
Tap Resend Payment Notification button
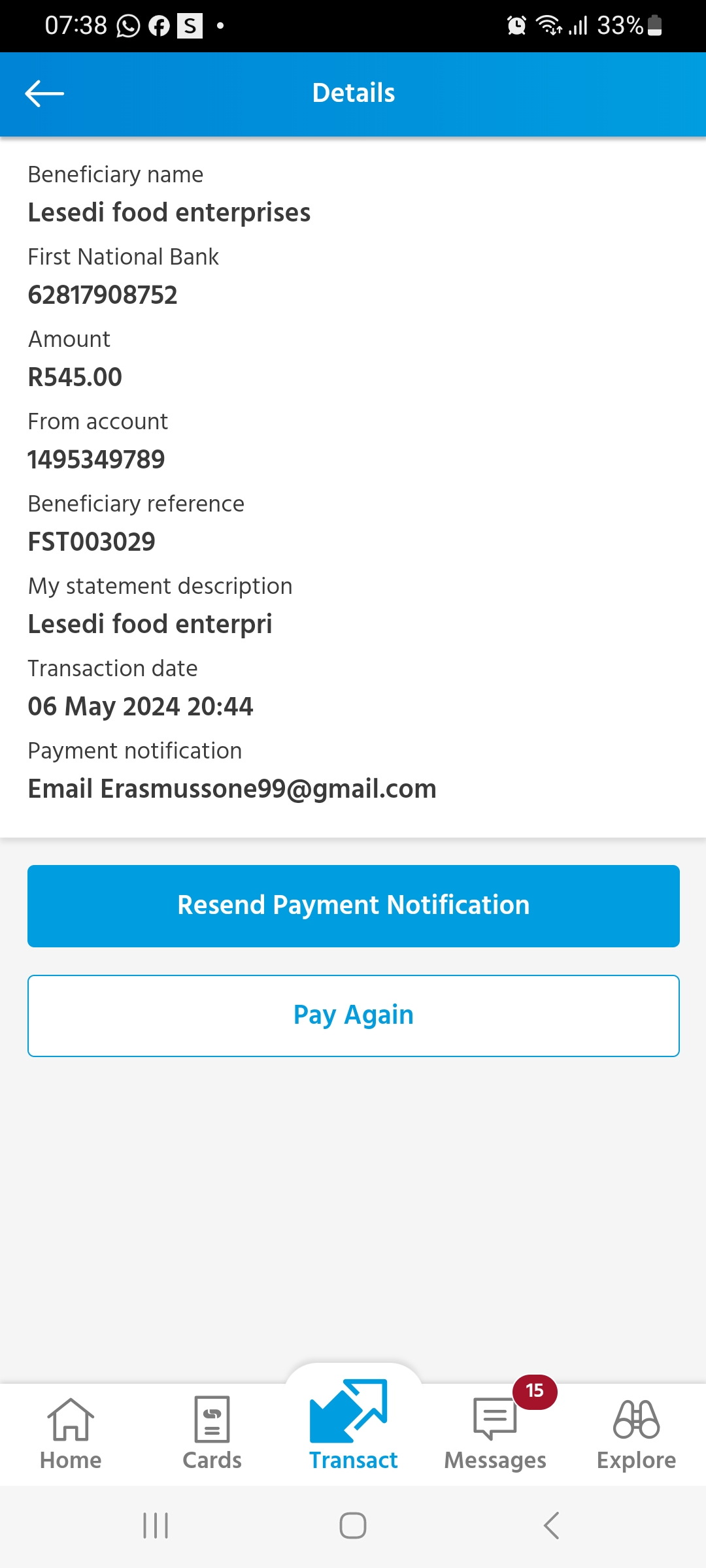click(x=353, y=906)
